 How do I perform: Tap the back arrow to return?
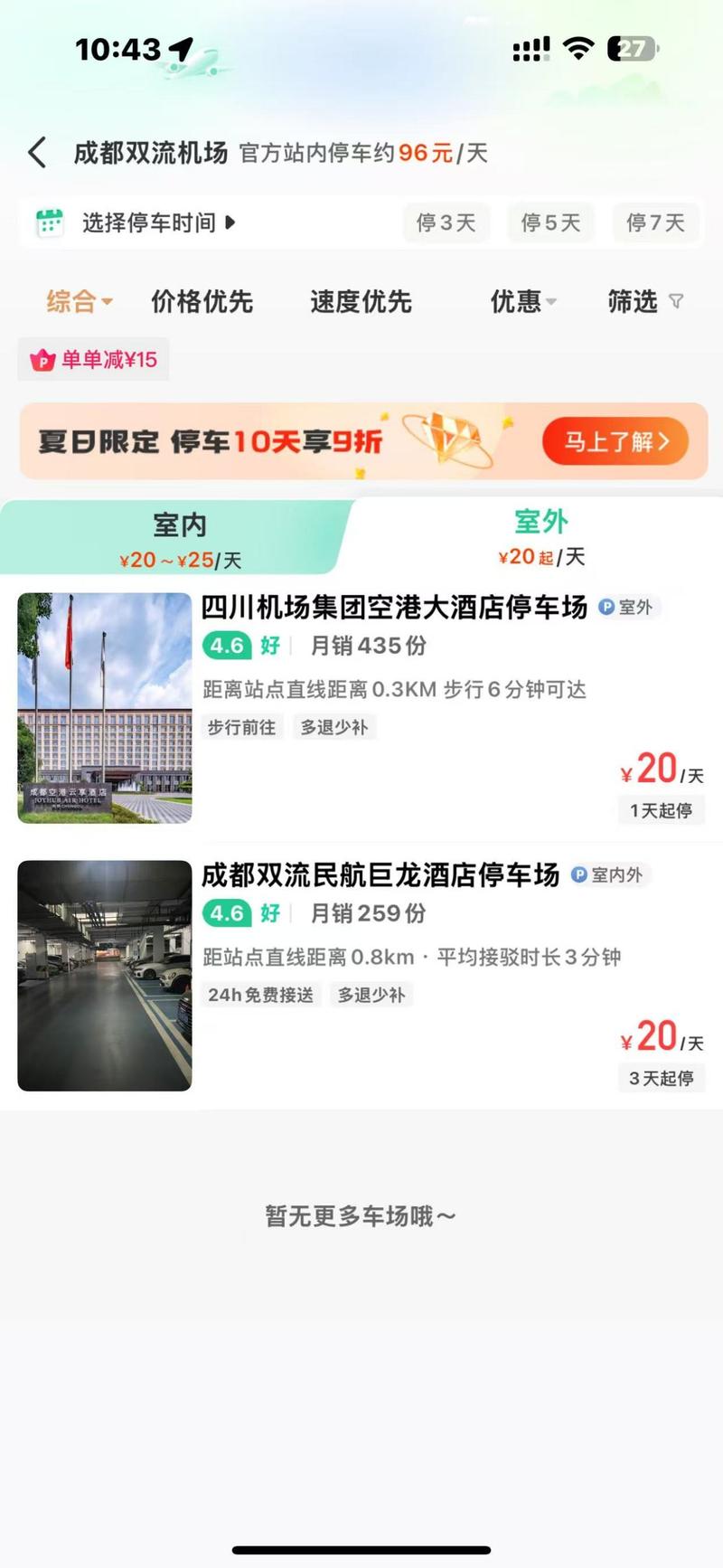point(37,153)
